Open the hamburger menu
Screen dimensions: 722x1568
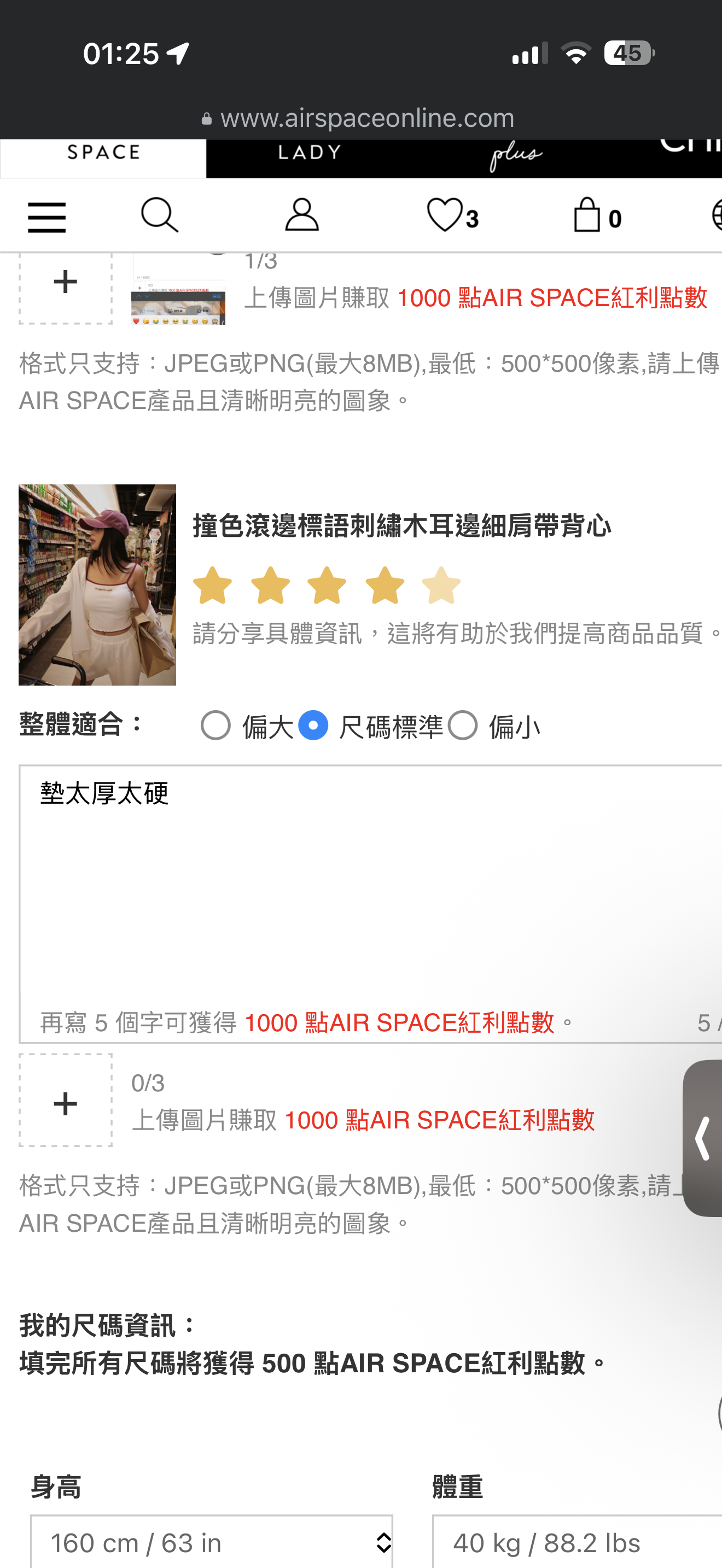pyautogui.click(x=46, y=217)
